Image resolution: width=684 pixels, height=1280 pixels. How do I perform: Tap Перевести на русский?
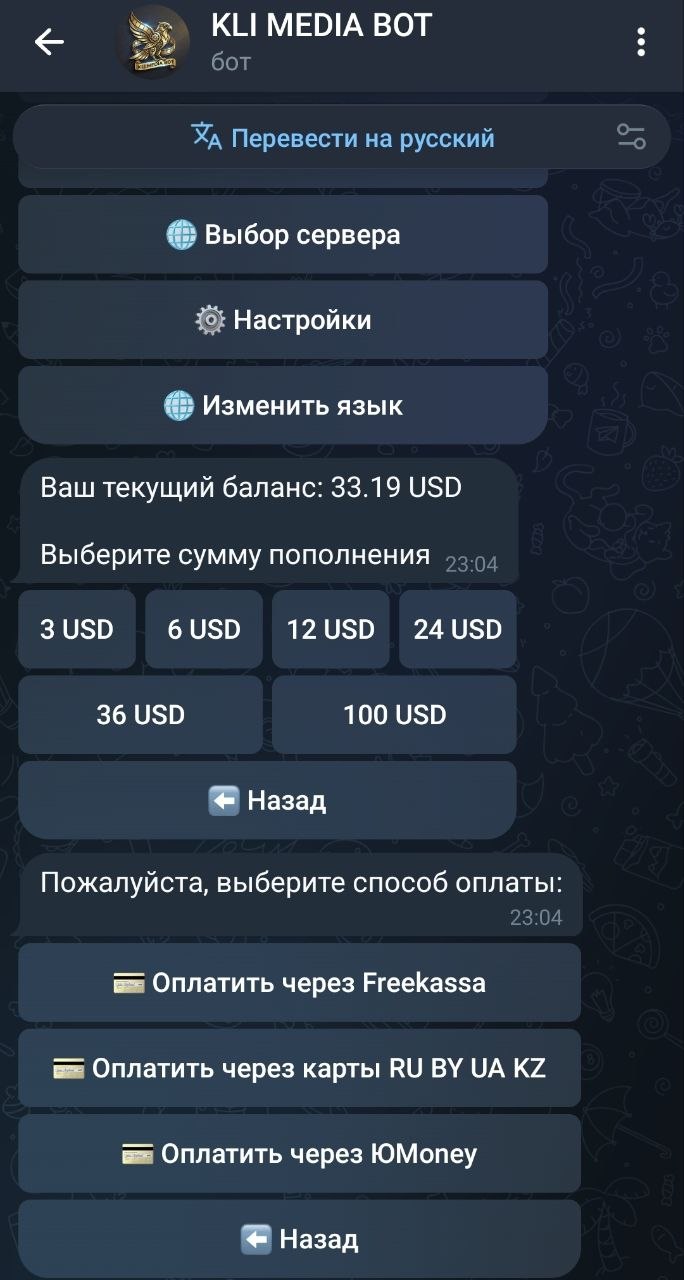click(343, 138)
